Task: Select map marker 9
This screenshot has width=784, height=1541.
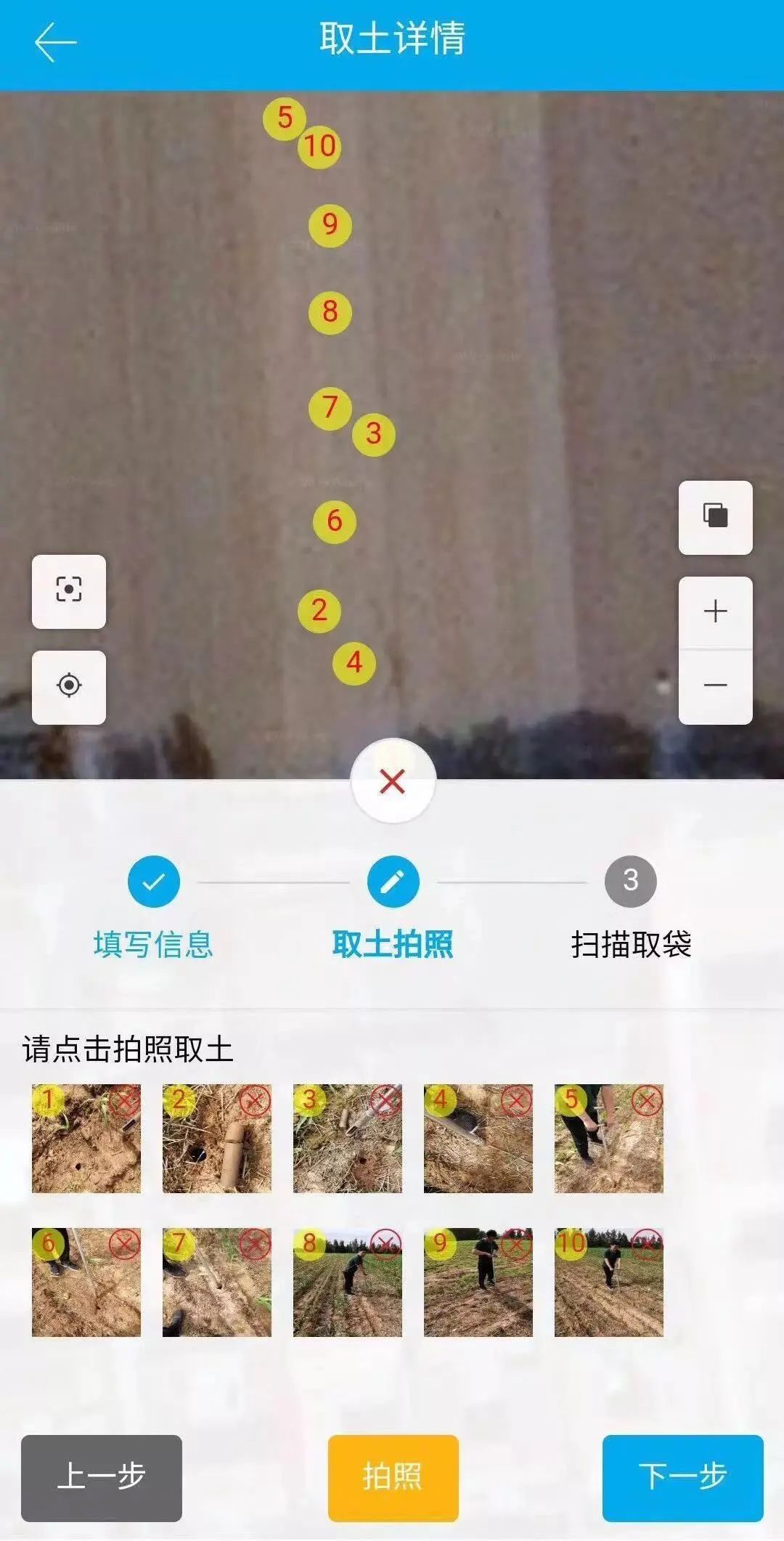Action: pyautogui.click(x=330, y=225)
